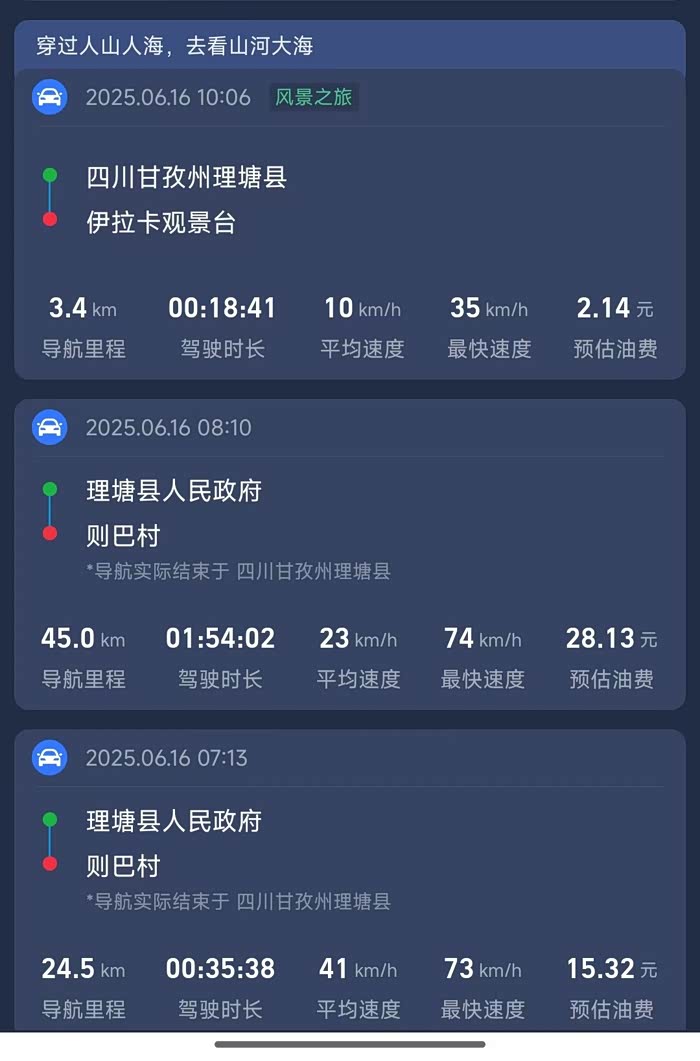Image resolution: width=700 pixels, height=1061 pixels.
Task: Open the 10:06 trip to 伊拉卡观景台
Action: tap(349, 222)
